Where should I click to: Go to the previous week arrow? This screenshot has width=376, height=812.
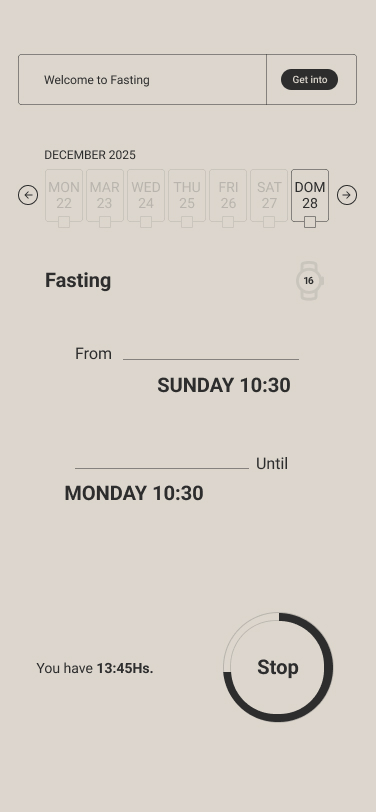[28, 195]
